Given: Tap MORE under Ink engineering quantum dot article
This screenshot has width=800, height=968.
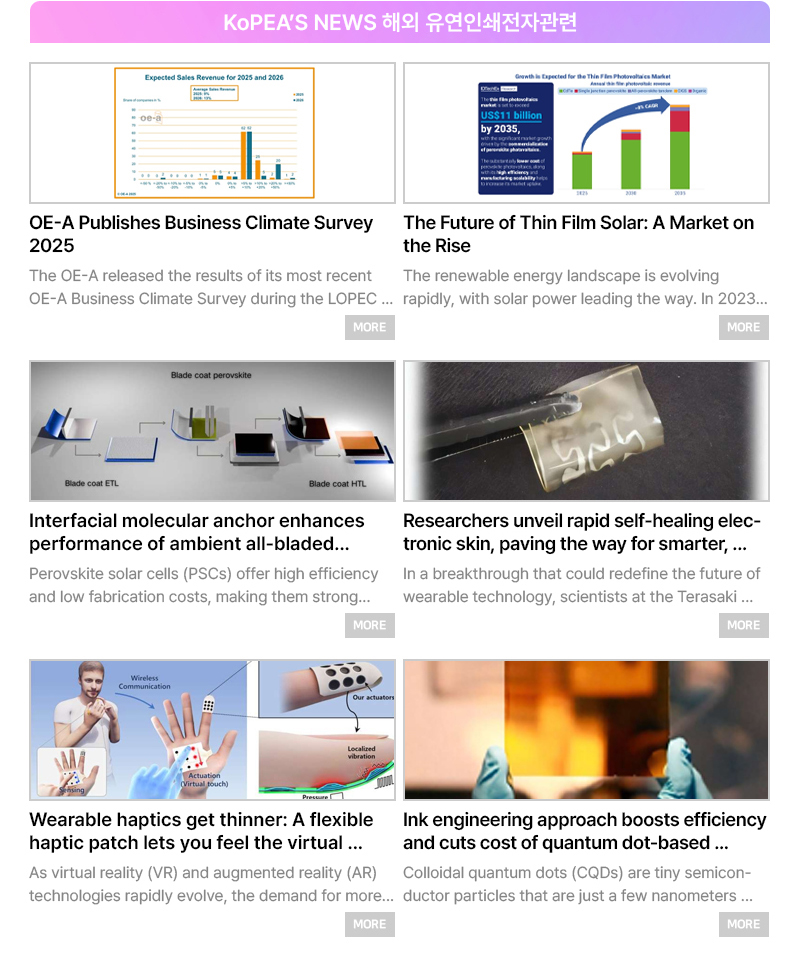Looking at the screenshot, I should (x=743, y=924).
